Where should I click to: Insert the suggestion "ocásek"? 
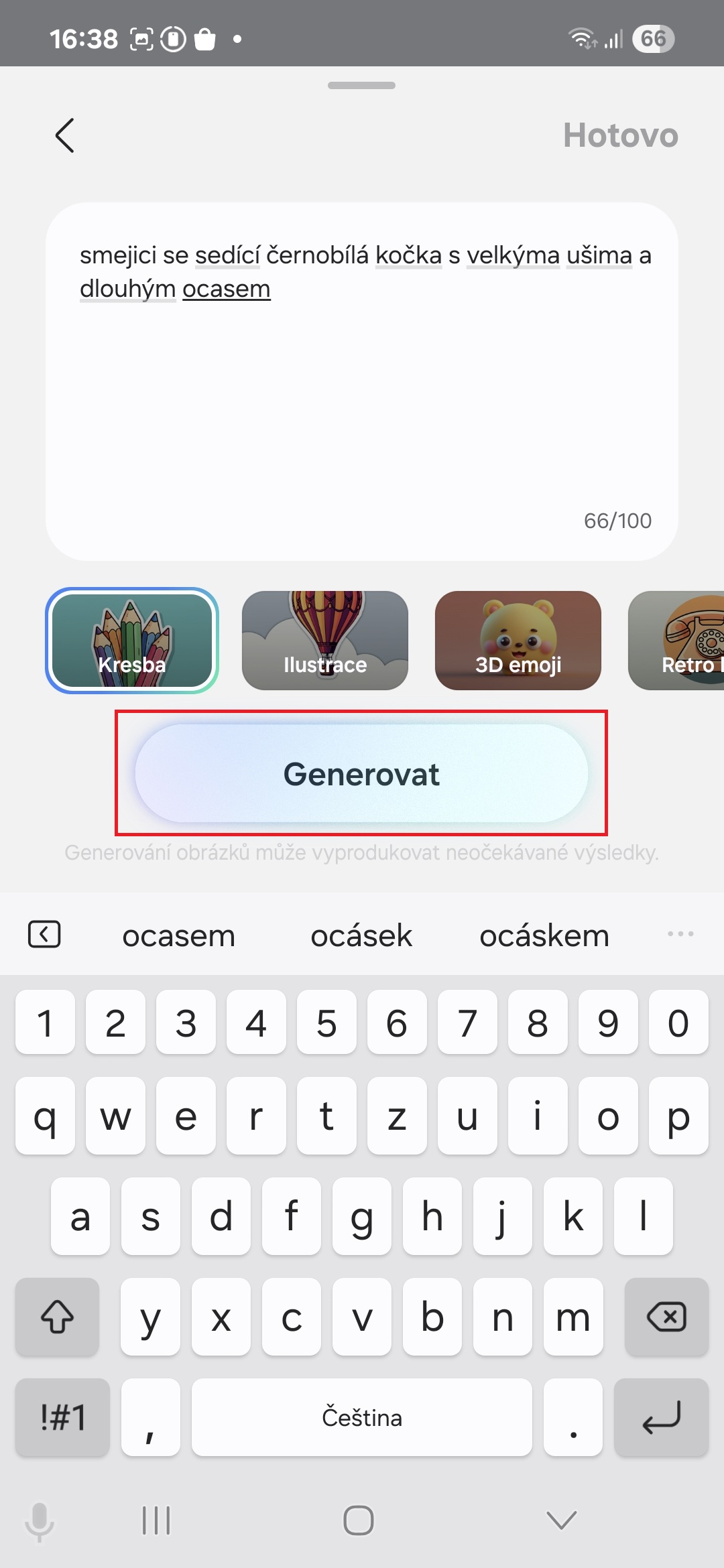point(361,935)
